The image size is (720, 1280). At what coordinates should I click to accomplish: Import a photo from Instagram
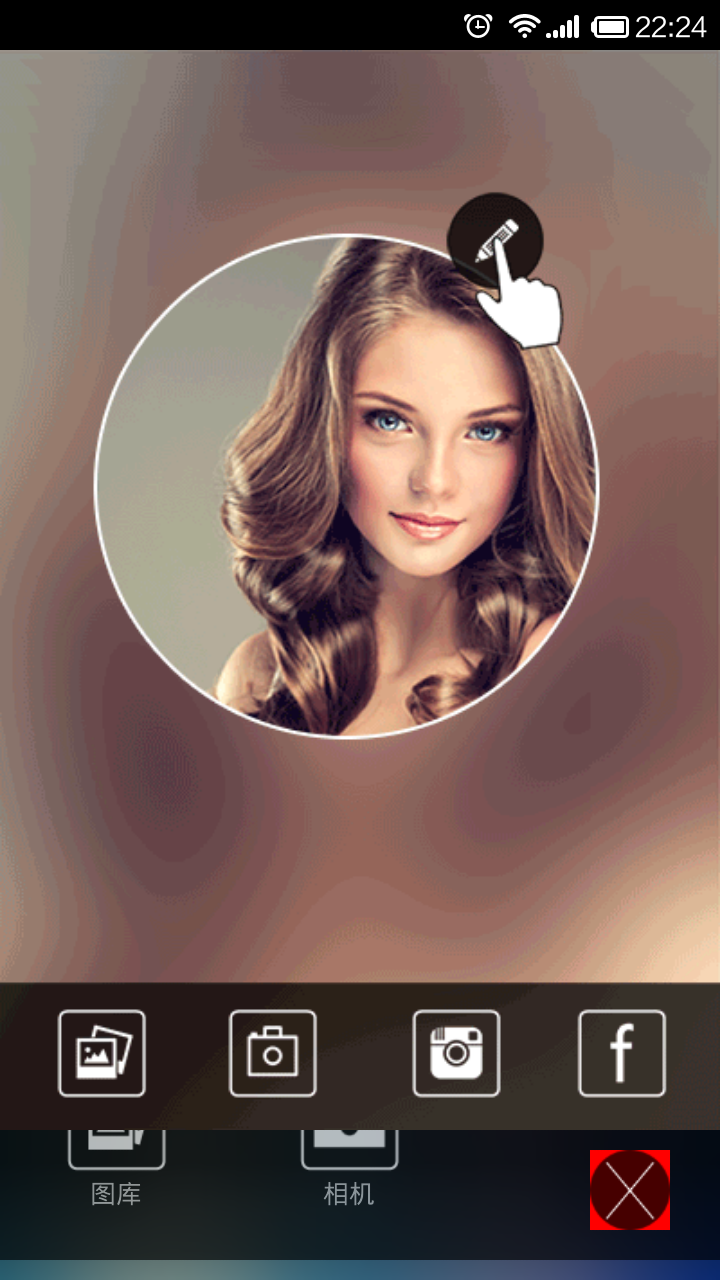coord(456,1053)
